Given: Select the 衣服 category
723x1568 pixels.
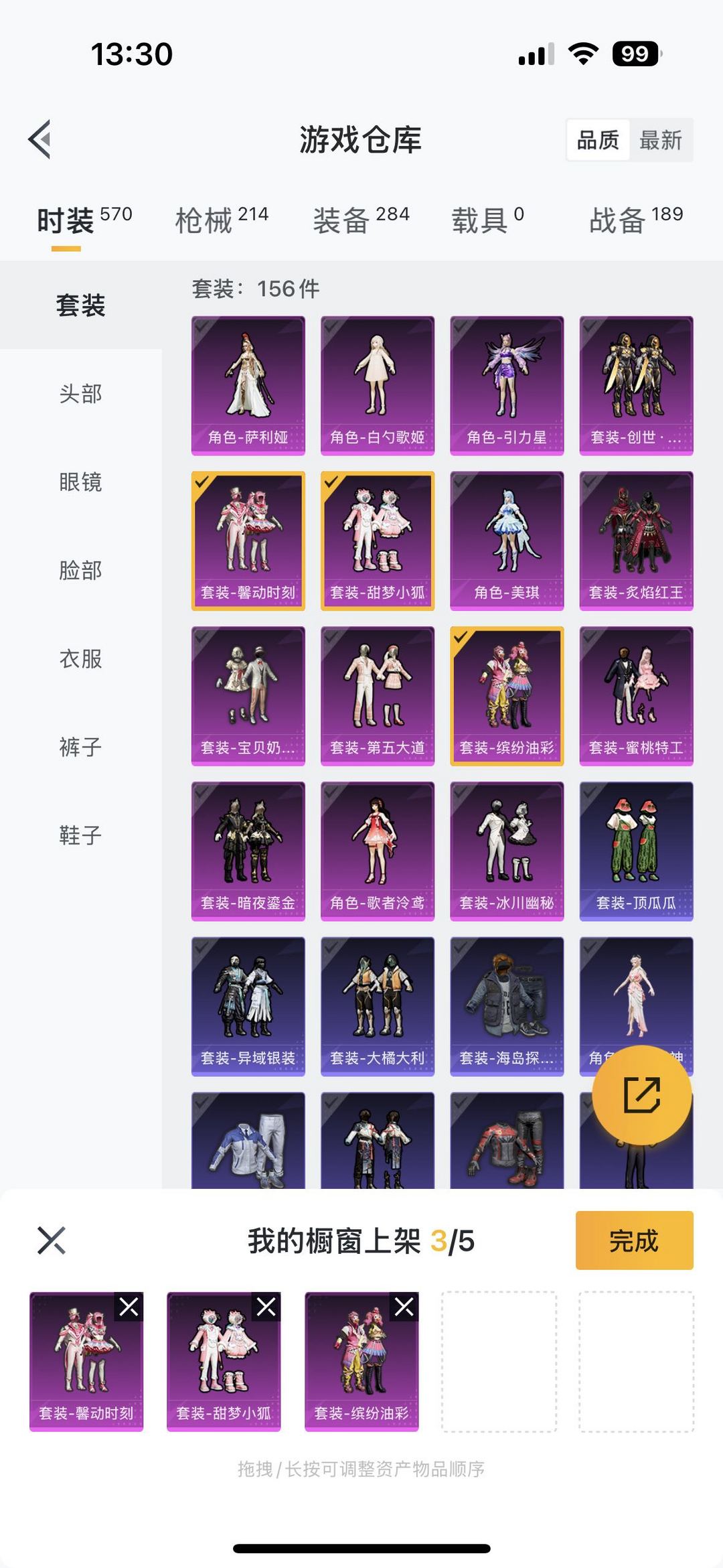Looking at the screenshot, I should pyautogui.click(x=80, y=659).
